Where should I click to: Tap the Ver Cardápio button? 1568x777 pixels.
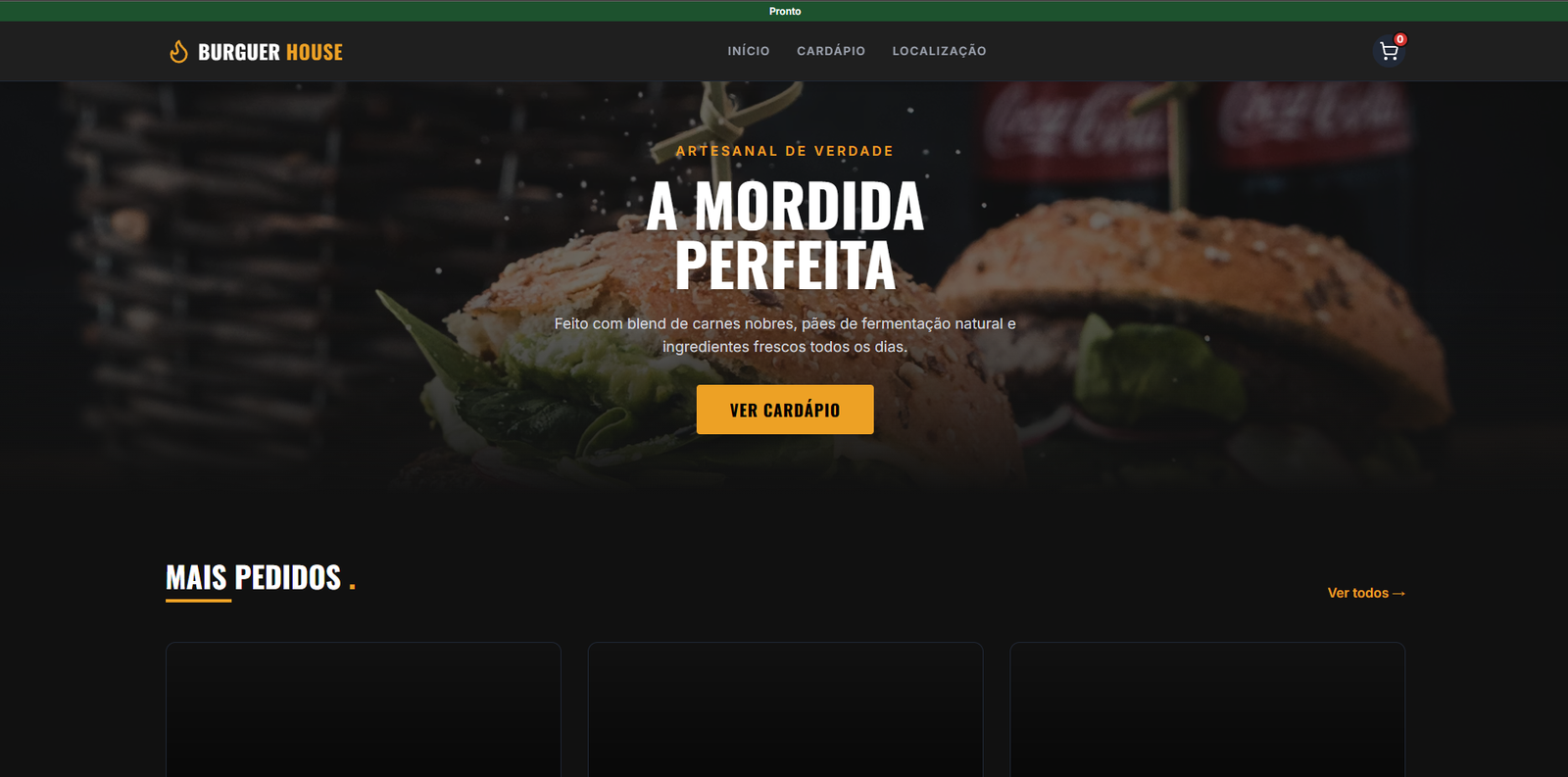(x=784, y=410)
